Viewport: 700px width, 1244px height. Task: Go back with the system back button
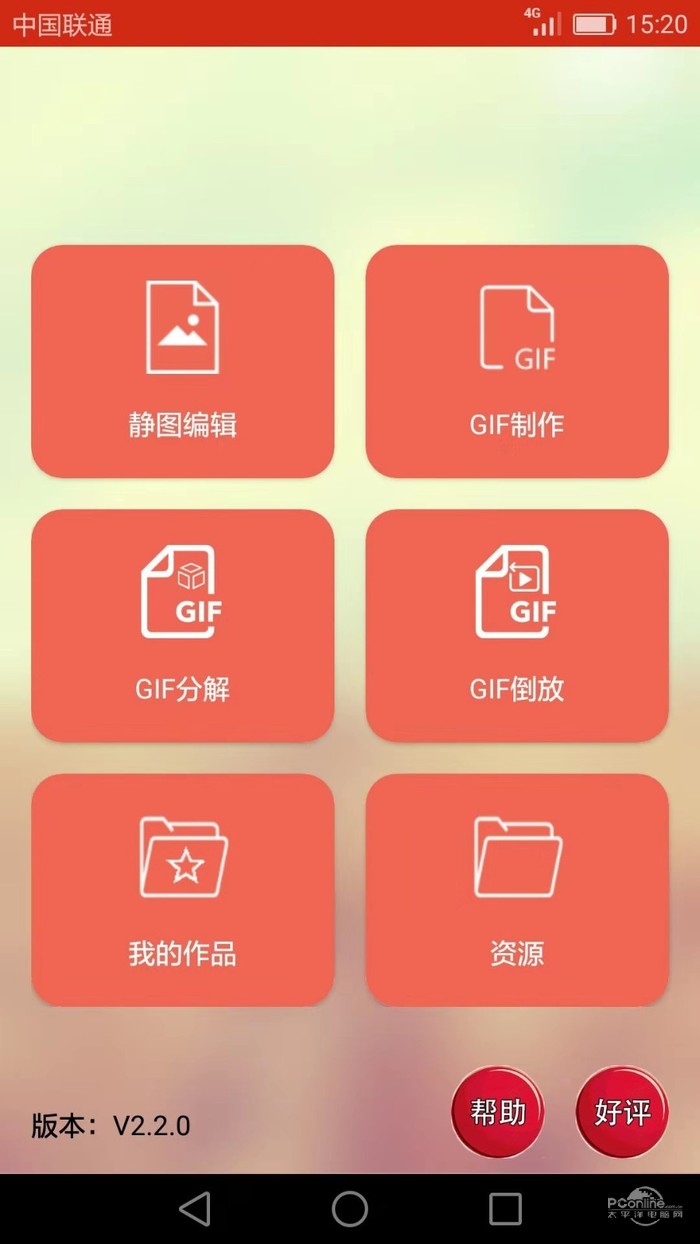[x=195, y=1209]
